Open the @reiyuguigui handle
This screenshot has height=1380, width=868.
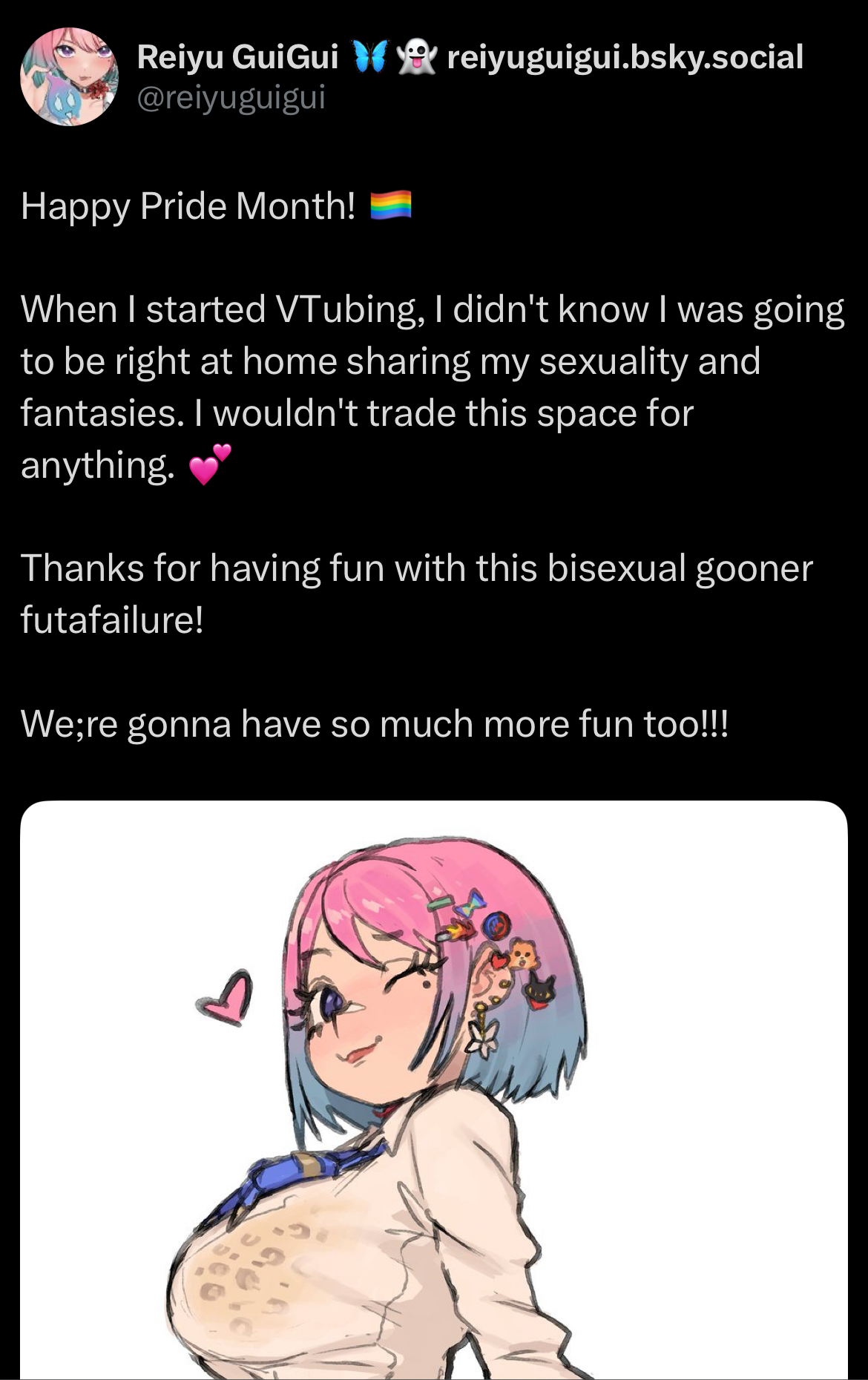coord(231,97)
